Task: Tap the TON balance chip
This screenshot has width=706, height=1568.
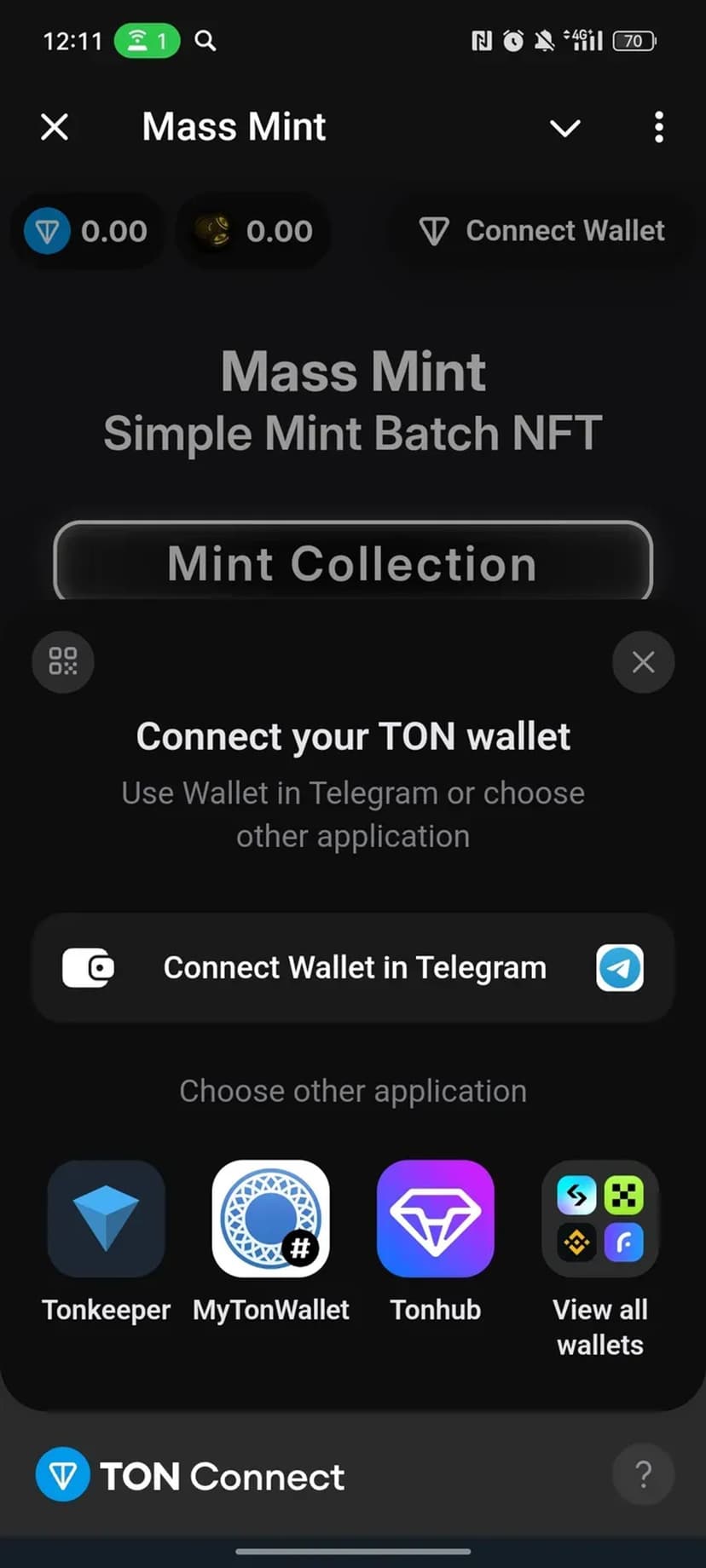Action: click(x=85, y=231)
